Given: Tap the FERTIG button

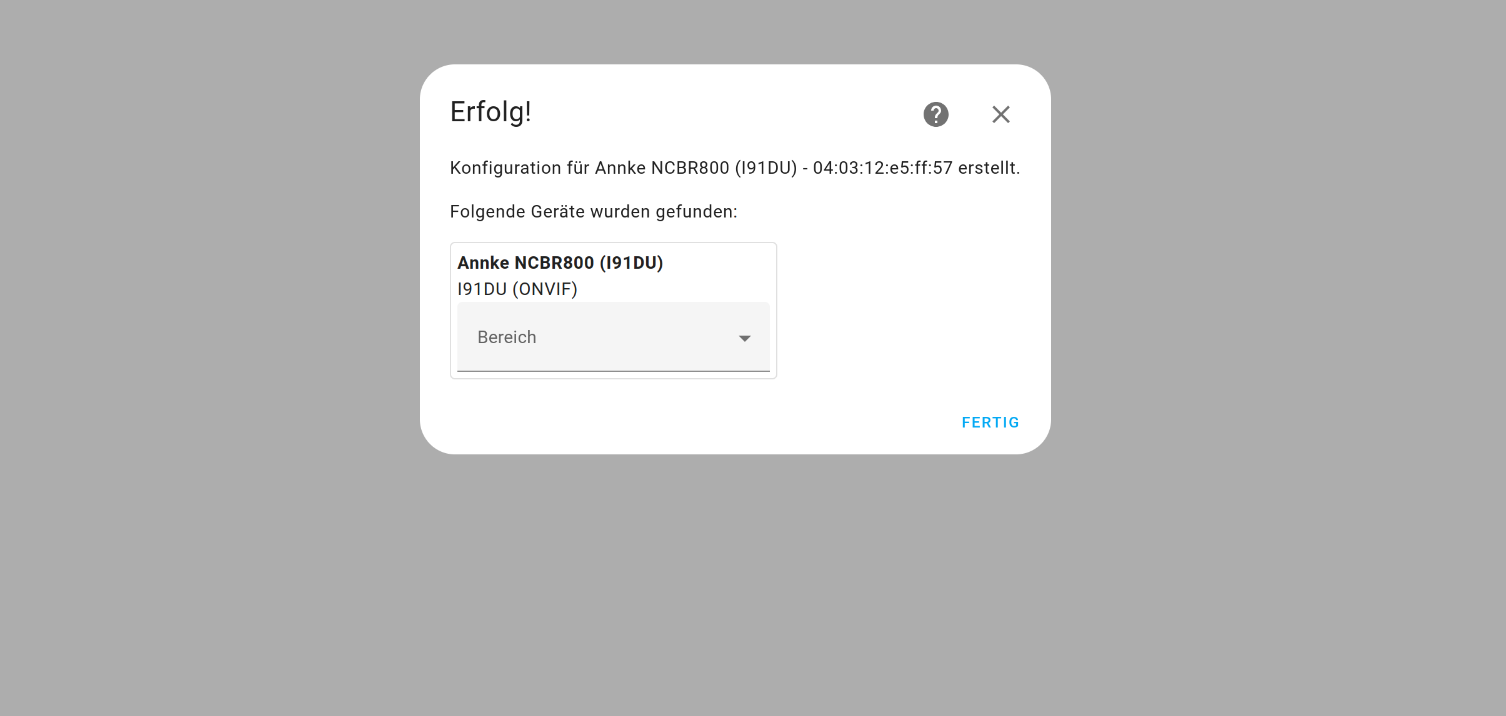Looking at the screenshot, I should click(x=990, y=422).
